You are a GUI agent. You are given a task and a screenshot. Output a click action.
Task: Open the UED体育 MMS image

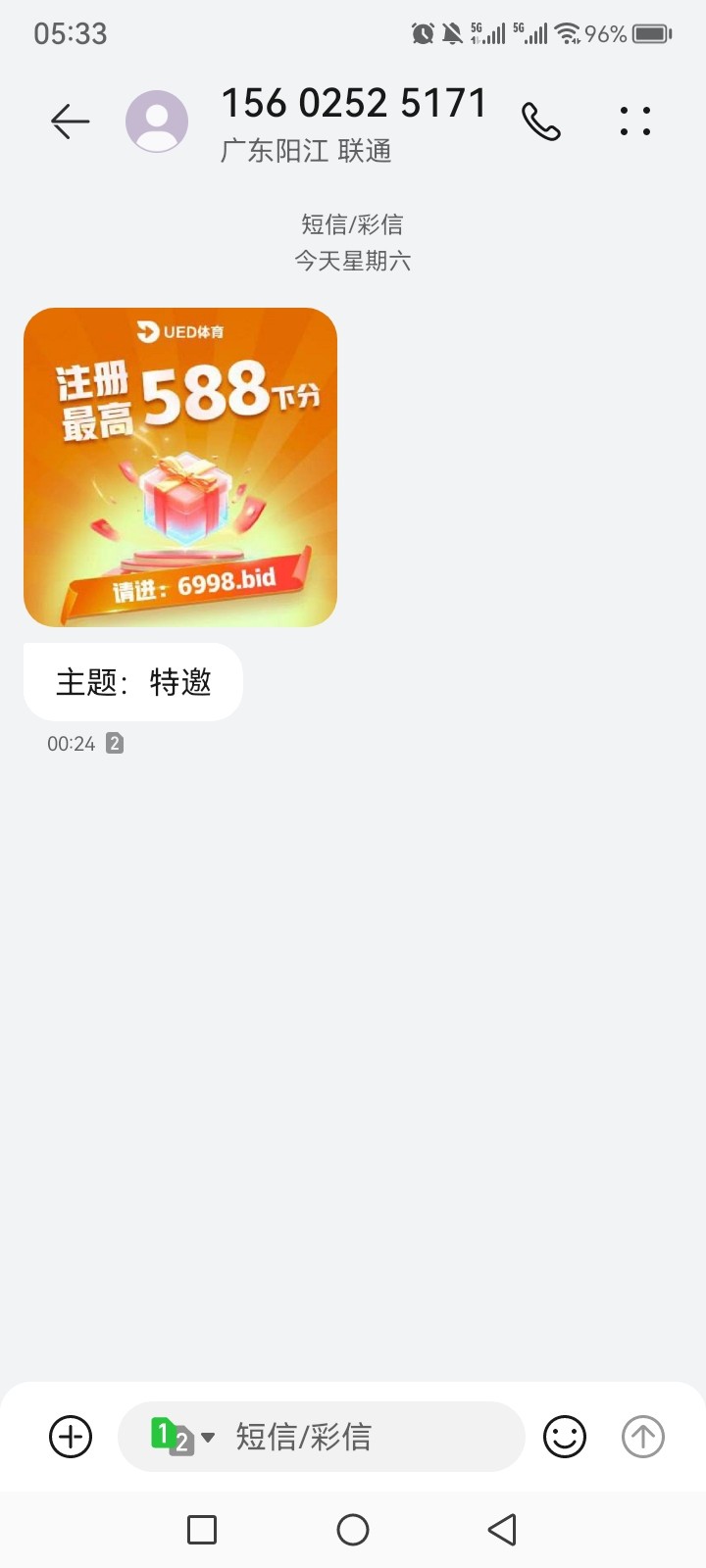180,466
